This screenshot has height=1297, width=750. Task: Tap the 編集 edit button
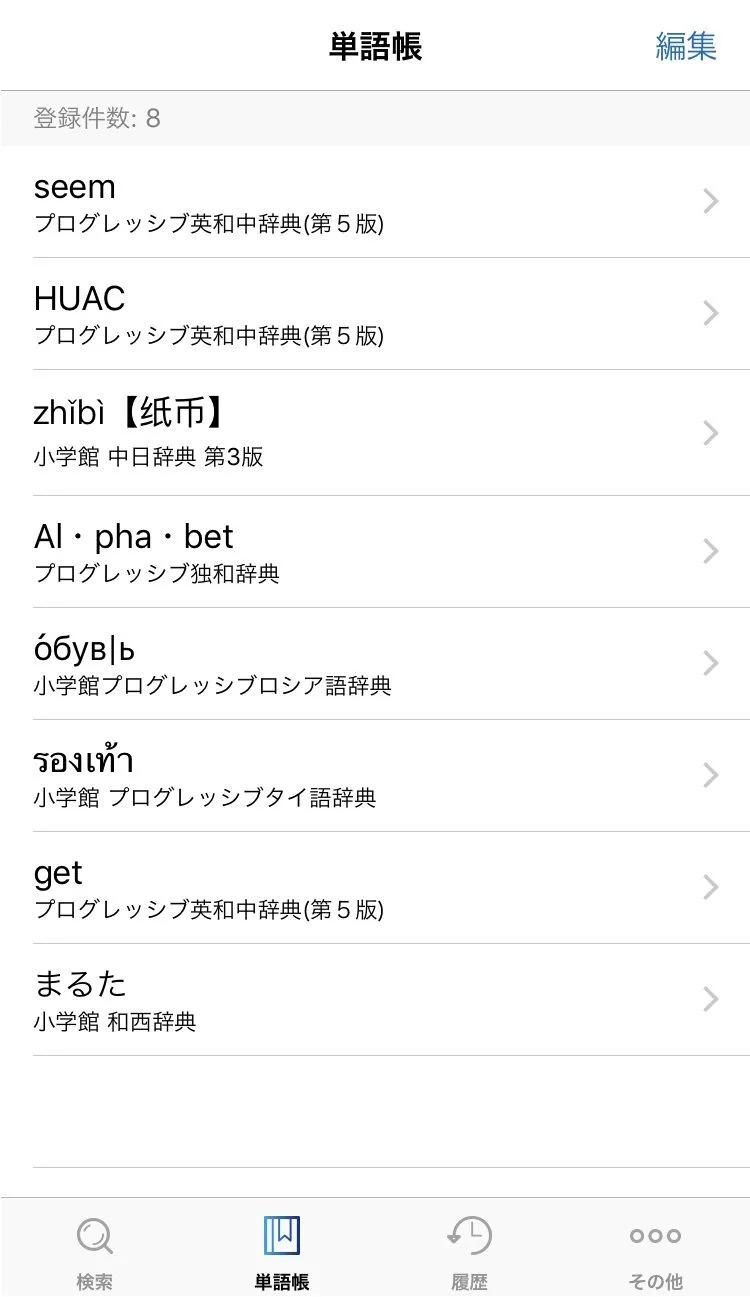coord(686,46)
